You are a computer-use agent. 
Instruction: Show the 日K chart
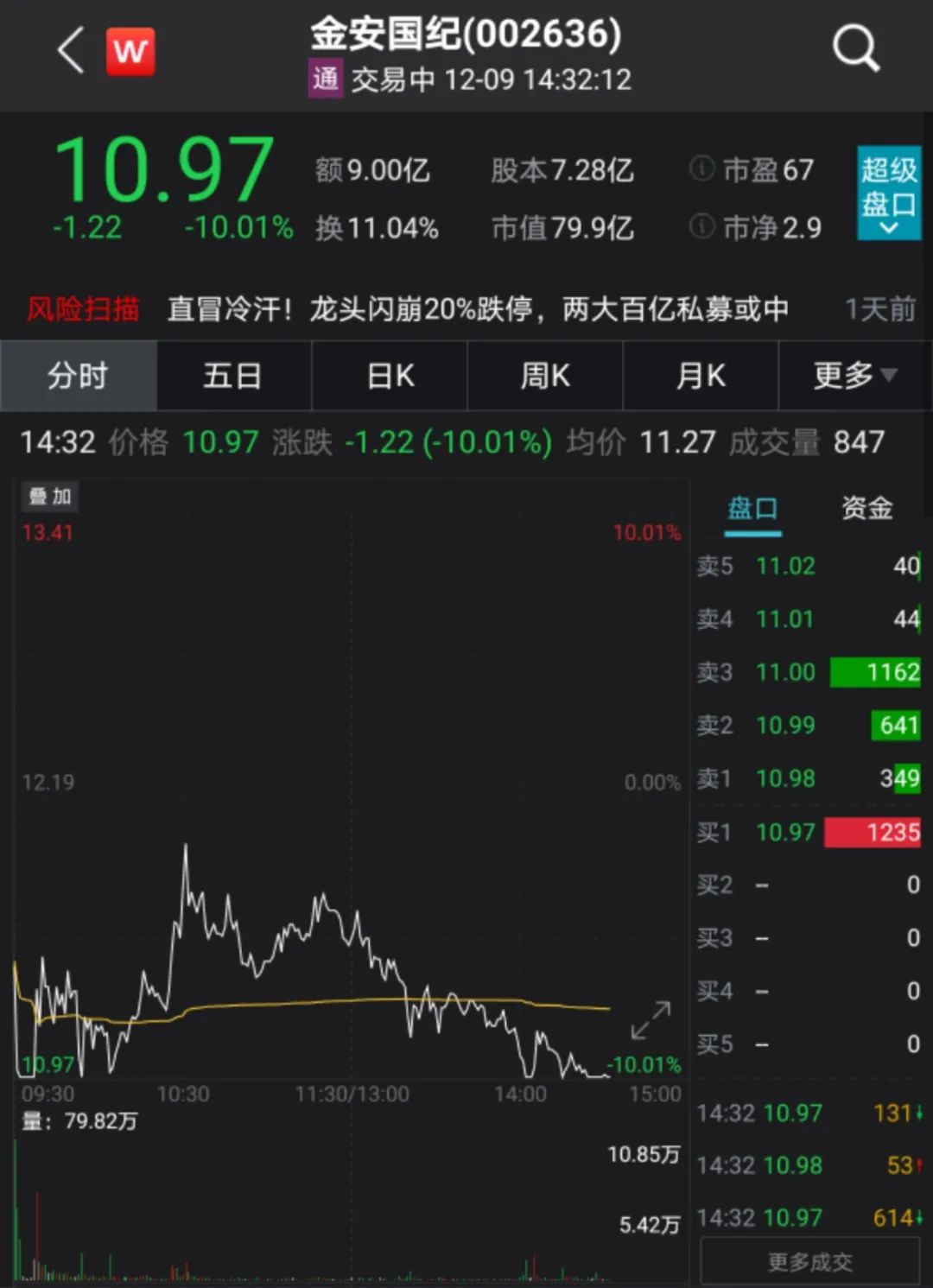(x=390, y=376)
